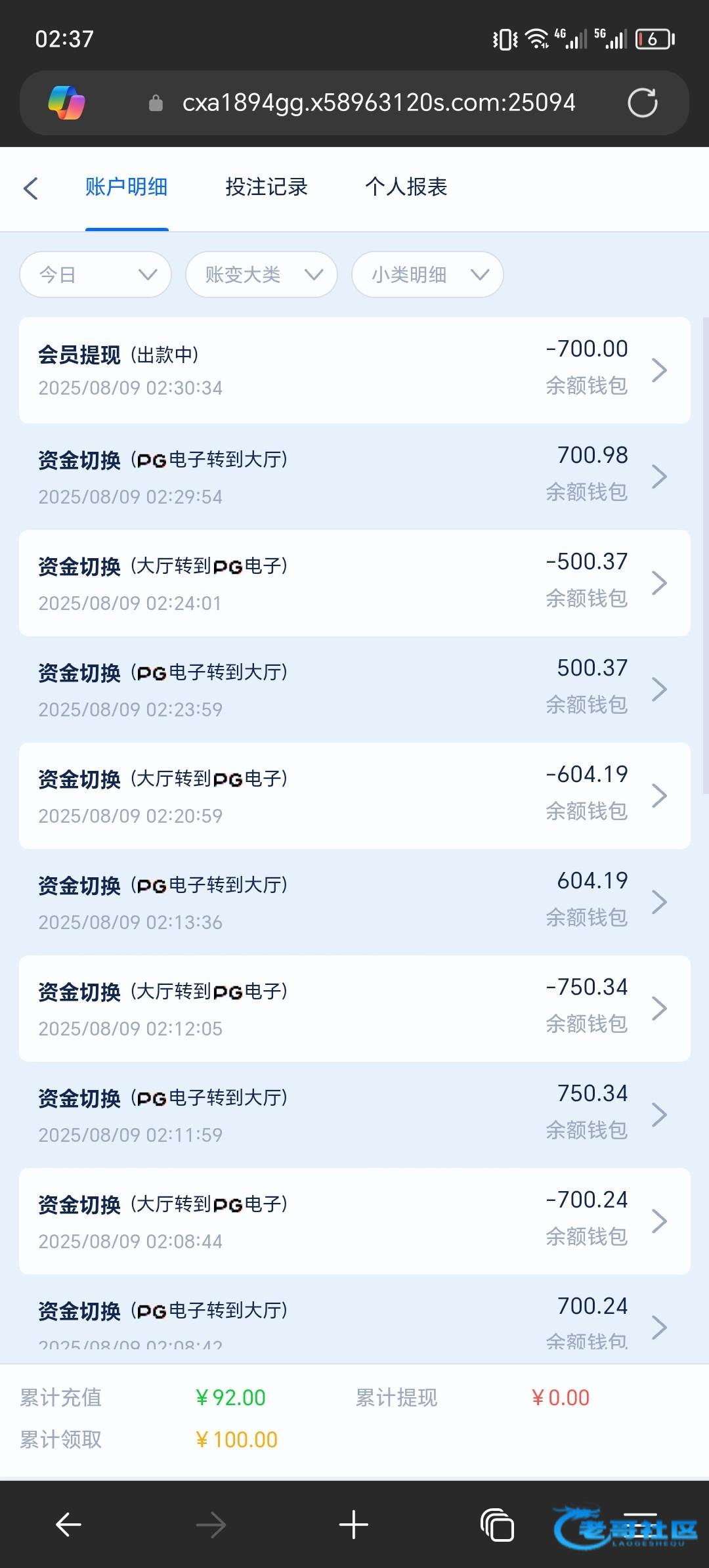Expand the 账变大类 dropdown
Screen dimensions: 709x1568
click(x=262, y=274)
